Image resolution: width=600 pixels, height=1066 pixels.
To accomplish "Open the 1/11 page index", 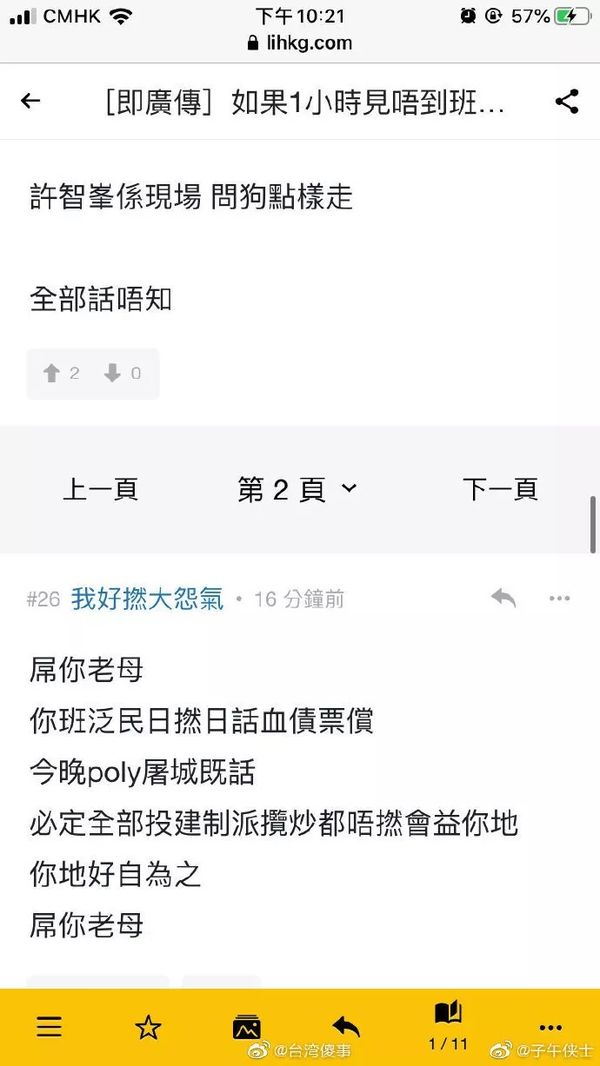I will 448,1026.
